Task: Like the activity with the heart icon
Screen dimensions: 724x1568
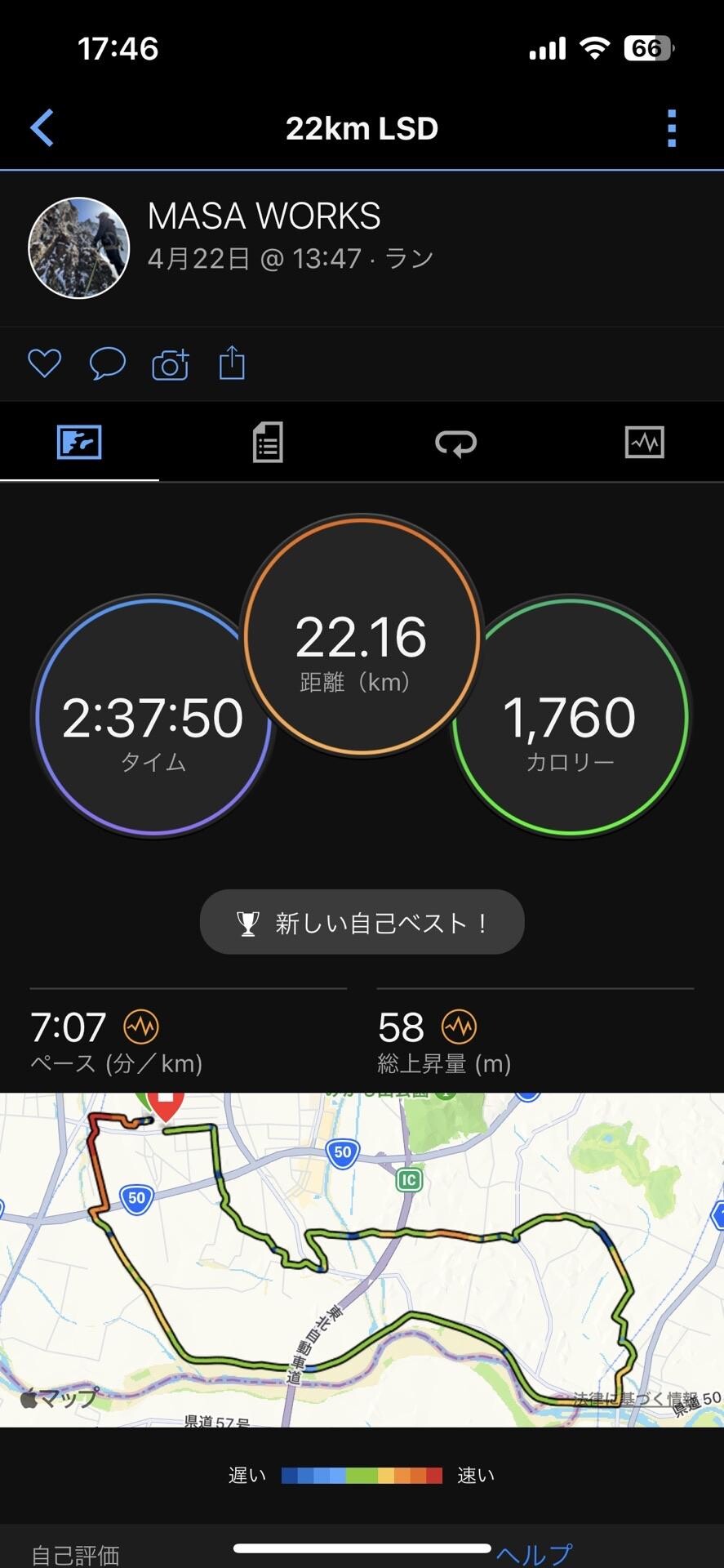Action: point(45,363)
